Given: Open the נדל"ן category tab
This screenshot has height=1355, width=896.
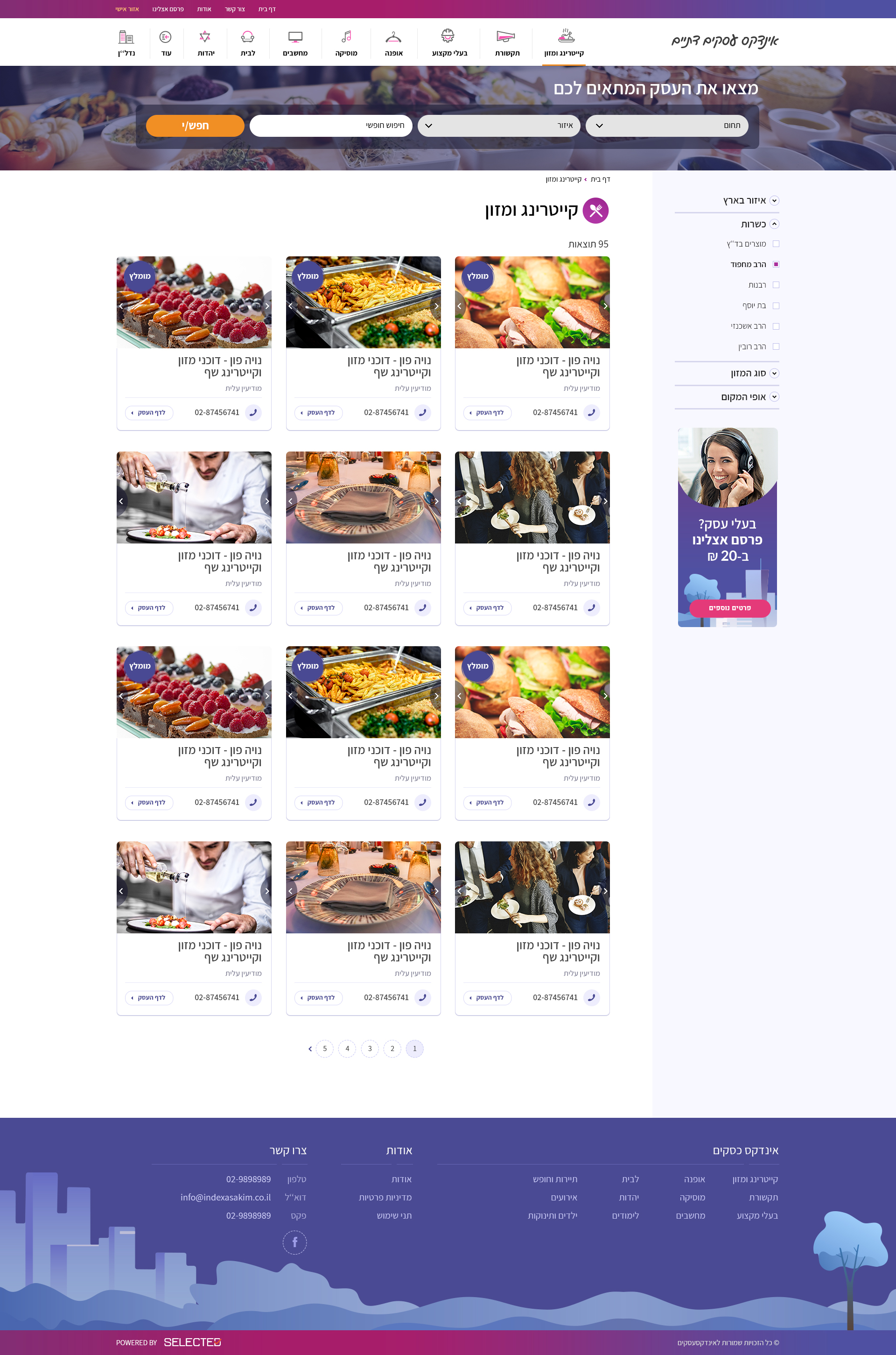Looking at the screenshot, I should (126, 43).
